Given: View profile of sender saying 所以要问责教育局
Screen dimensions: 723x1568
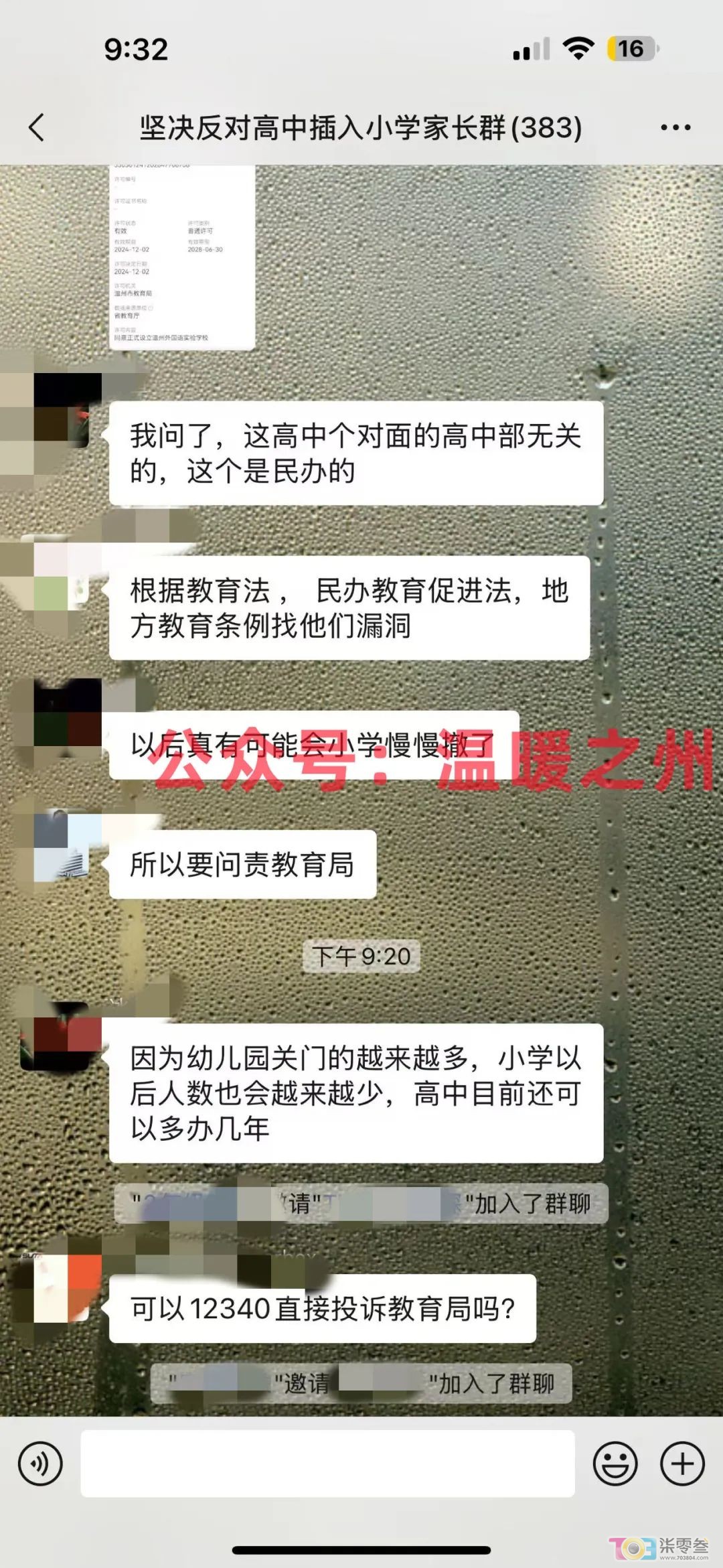Looking at the screenshot, I should click(60, 847).
